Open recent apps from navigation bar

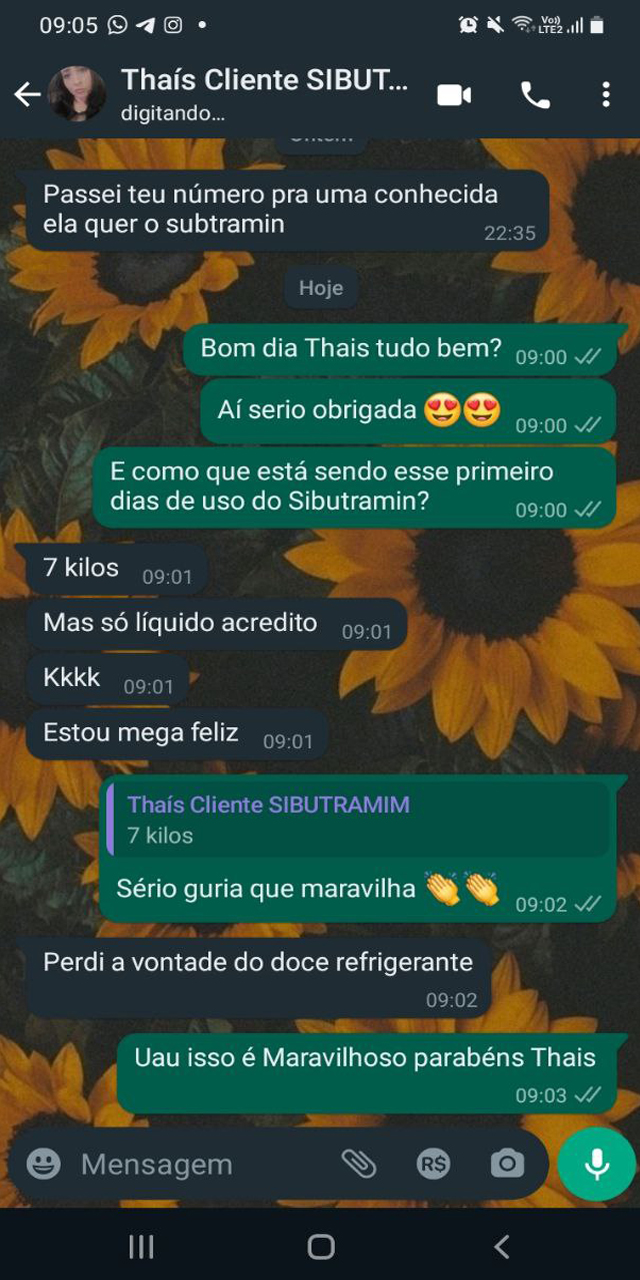tap(141, 1246)
